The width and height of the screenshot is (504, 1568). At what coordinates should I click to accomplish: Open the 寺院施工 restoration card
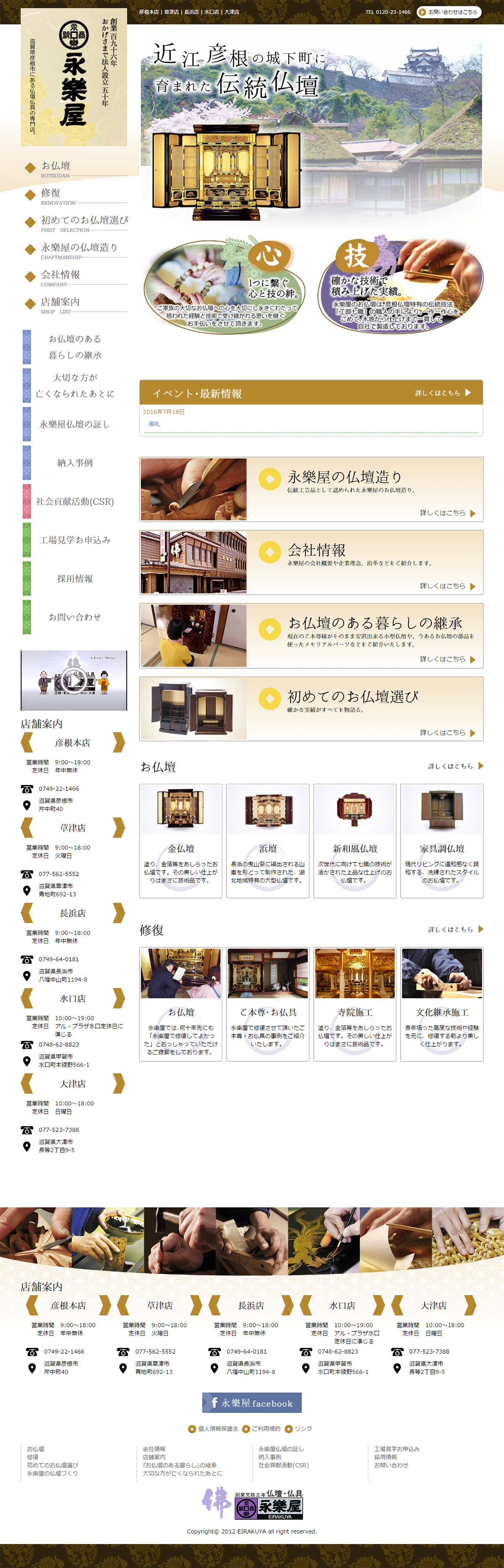(354, 1003)
